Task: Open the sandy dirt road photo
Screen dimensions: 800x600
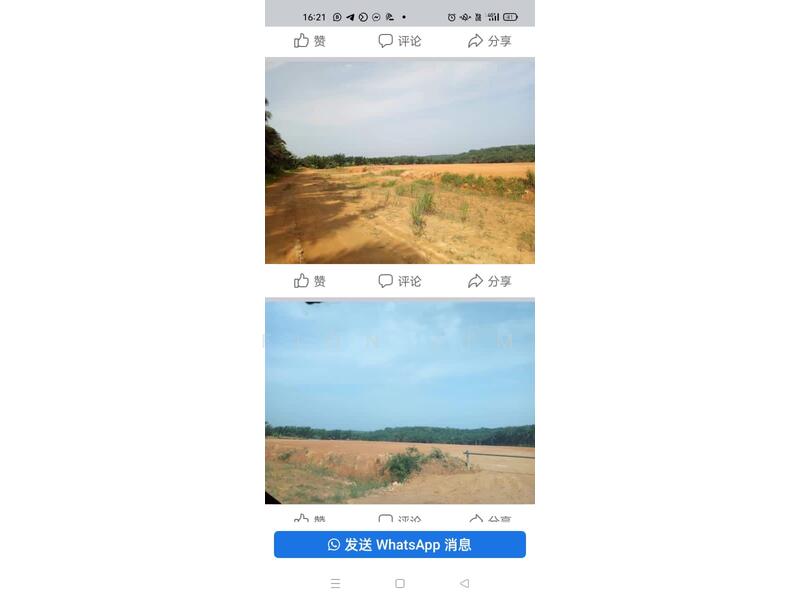Action: coord(400,161)
